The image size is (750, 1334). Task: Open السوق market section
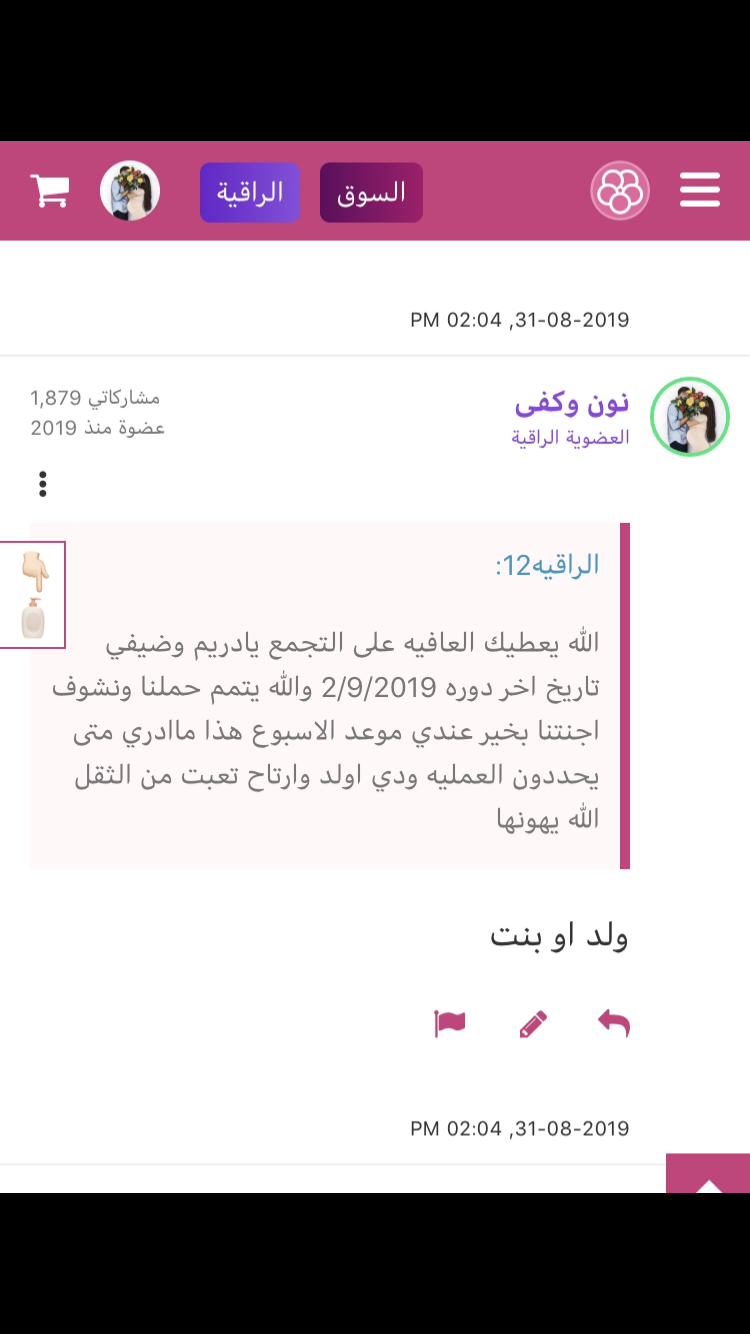pos(371,192)
